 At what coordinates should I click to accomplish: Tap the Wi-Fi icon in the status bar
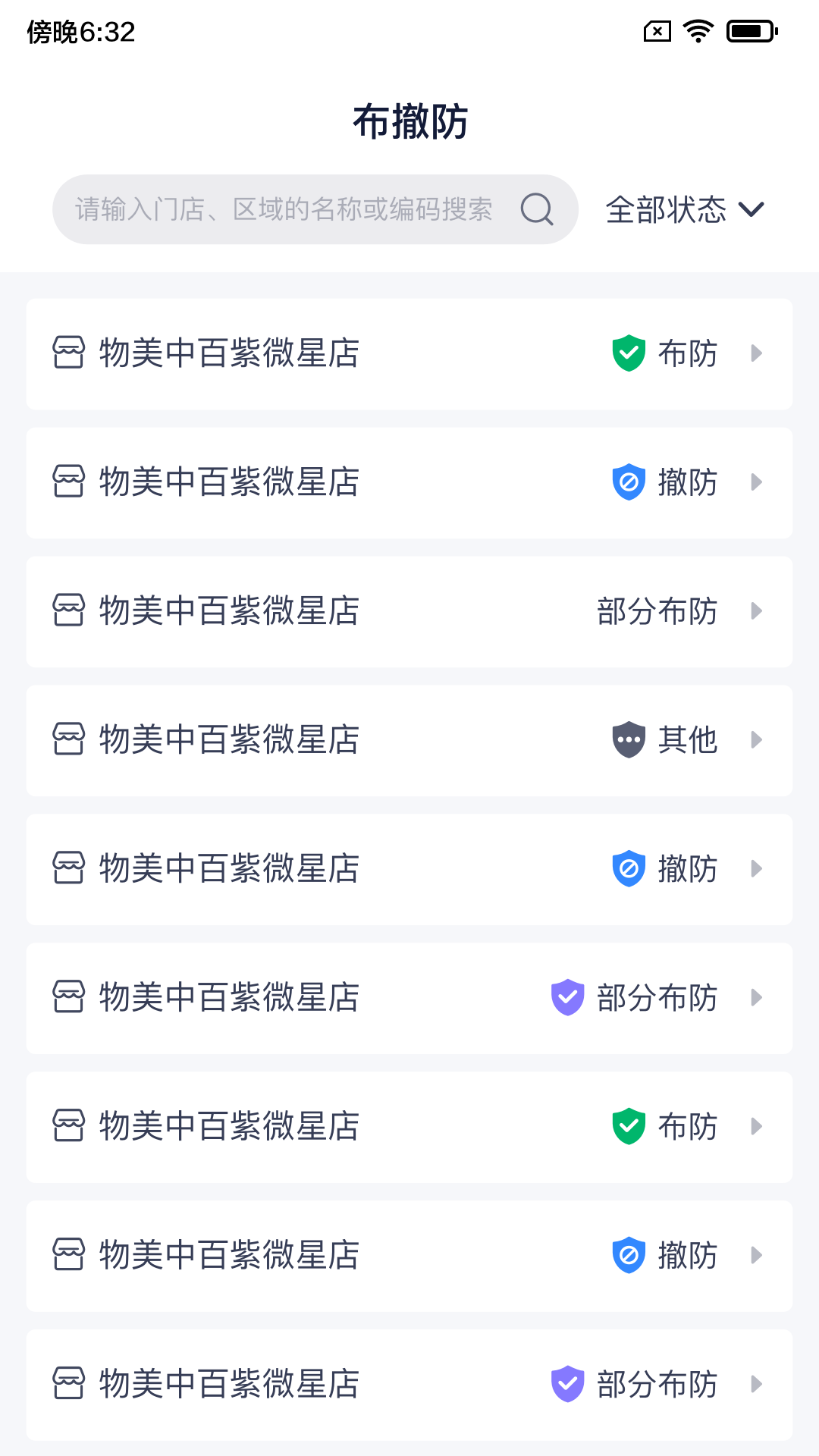click(697, 30)
